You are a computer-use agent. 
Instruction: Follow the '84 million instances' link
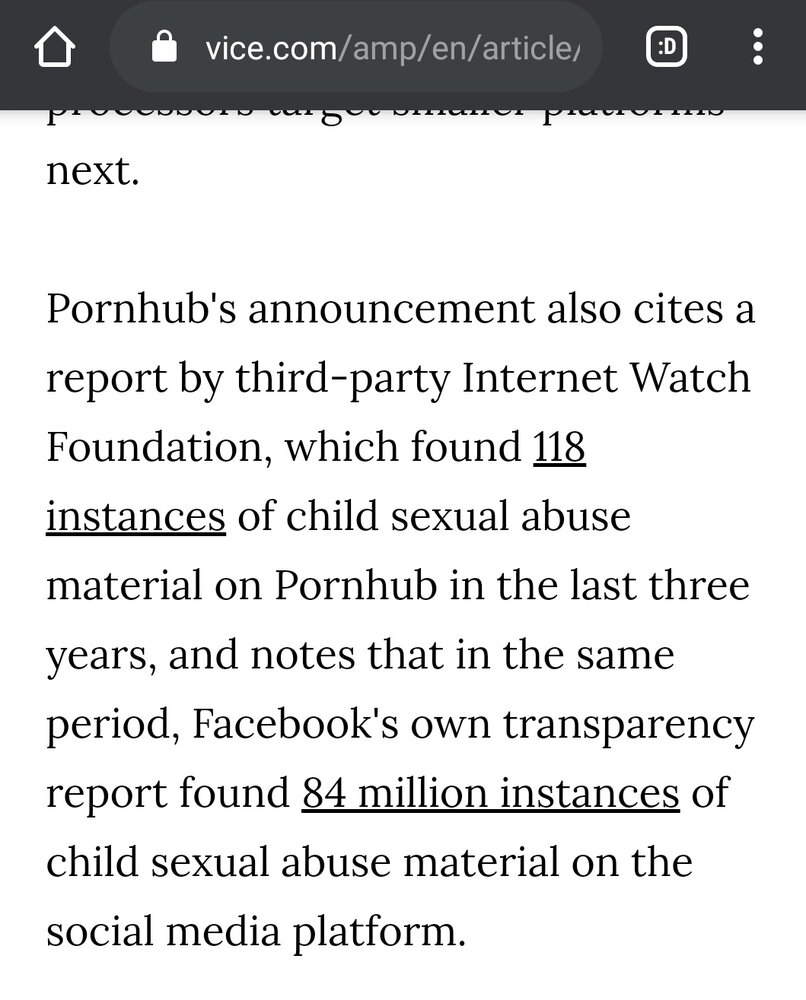(x=490, y=794)
